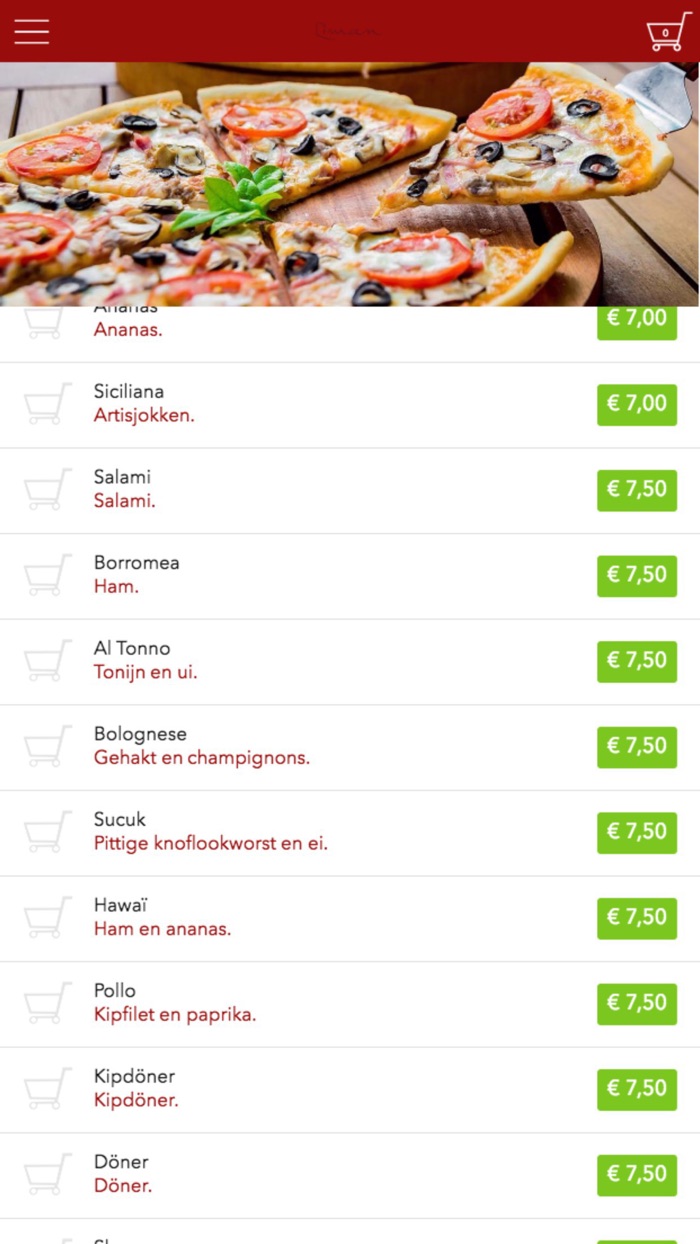700x1244 pixels.
Task: Select the Bolognese €7,50 price button
Action: coord(636,747)
